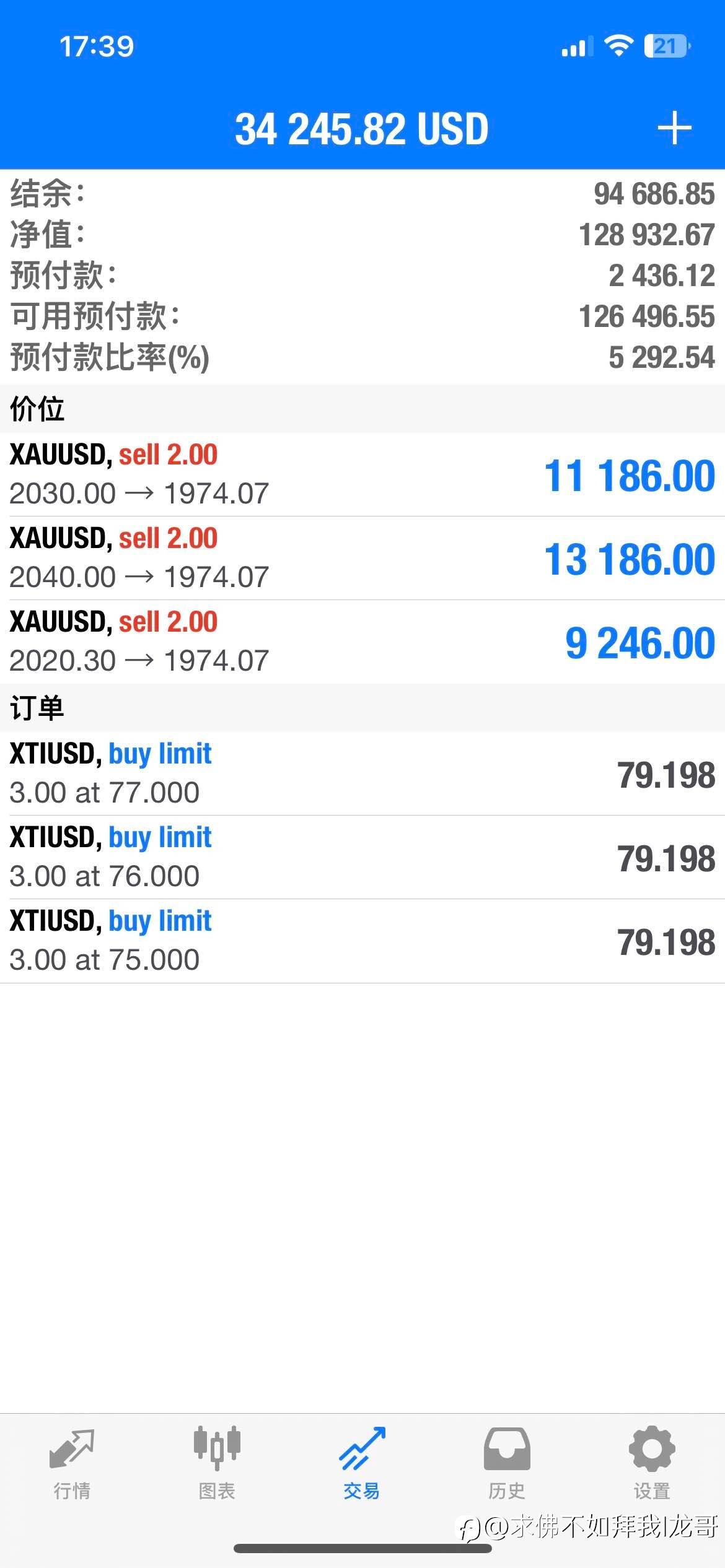The height and width of the screenshot is (1568, 725).
Task: Open XAUUSD sell position opened at 2040.00
Action: pyautogui.click(x=362, y=558)
